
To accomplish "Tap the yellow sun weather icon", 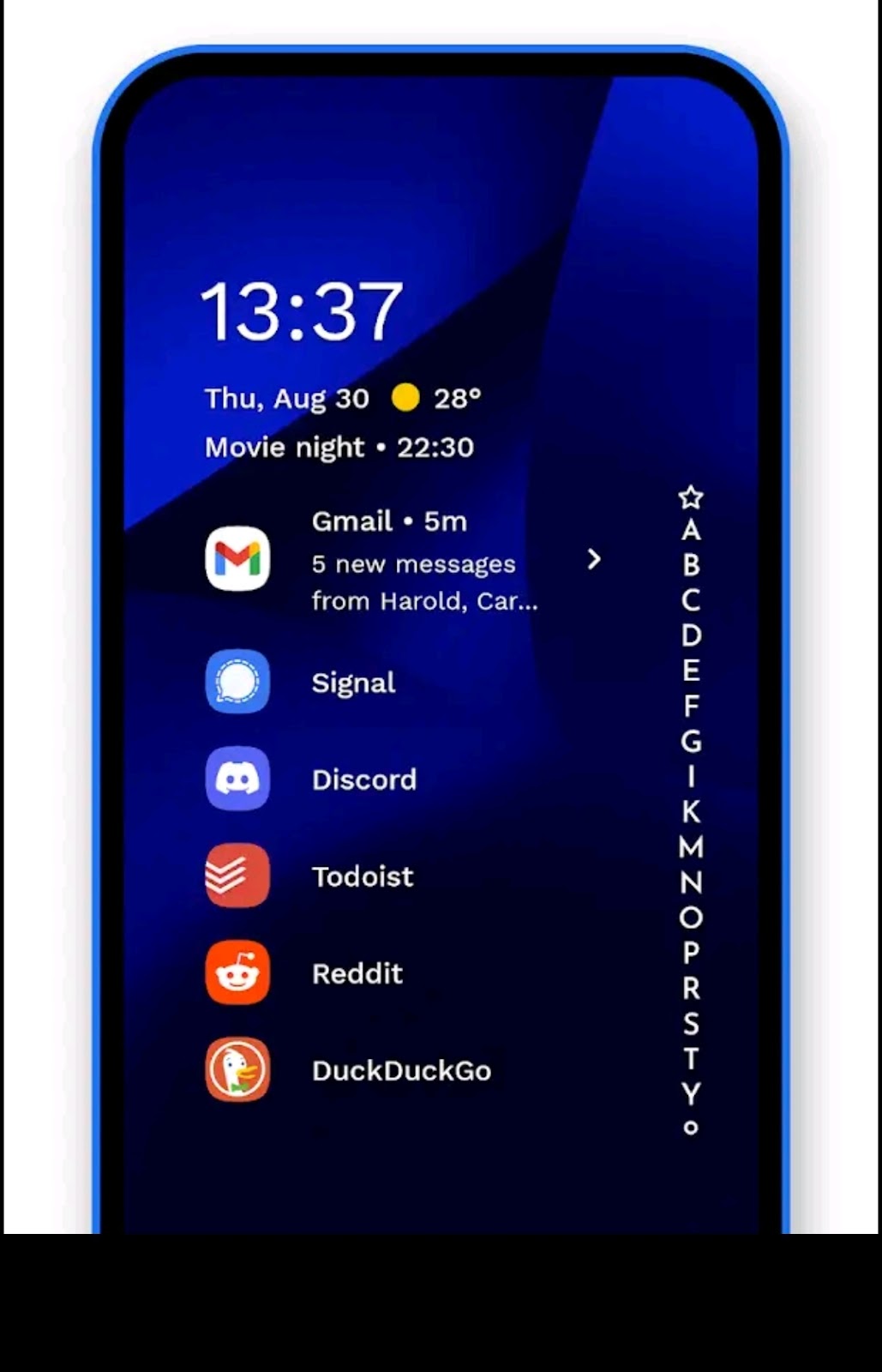I will coord(405,397).
